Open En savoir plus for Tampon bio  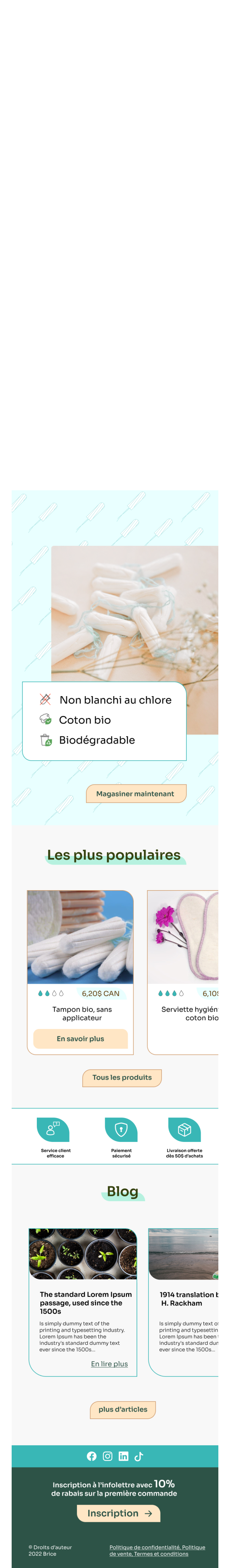80,1038
